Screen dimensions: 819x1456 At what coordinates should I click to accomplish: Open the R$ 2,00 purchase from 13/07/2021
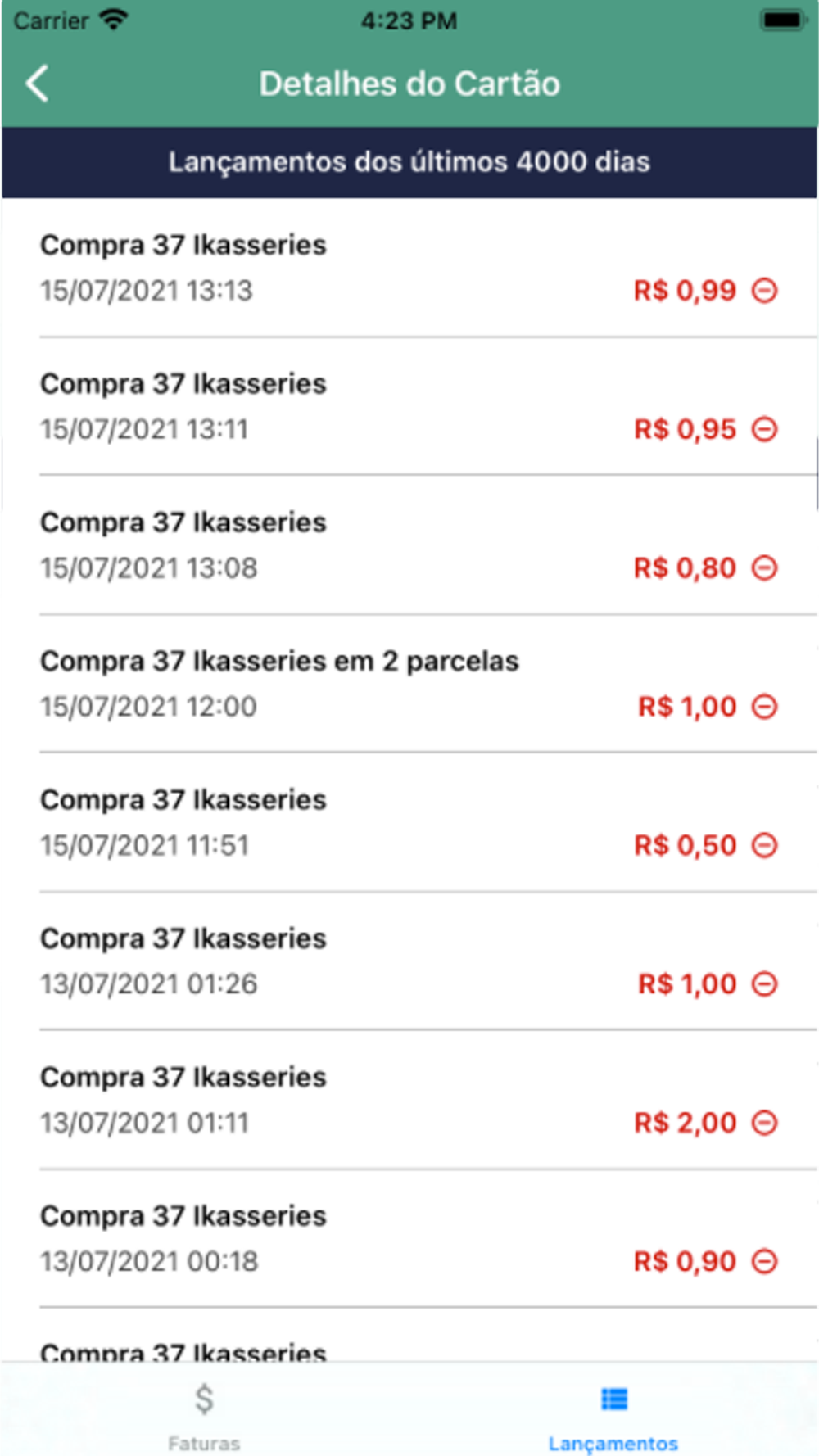pyautogui.click(x=409, y=1101)
